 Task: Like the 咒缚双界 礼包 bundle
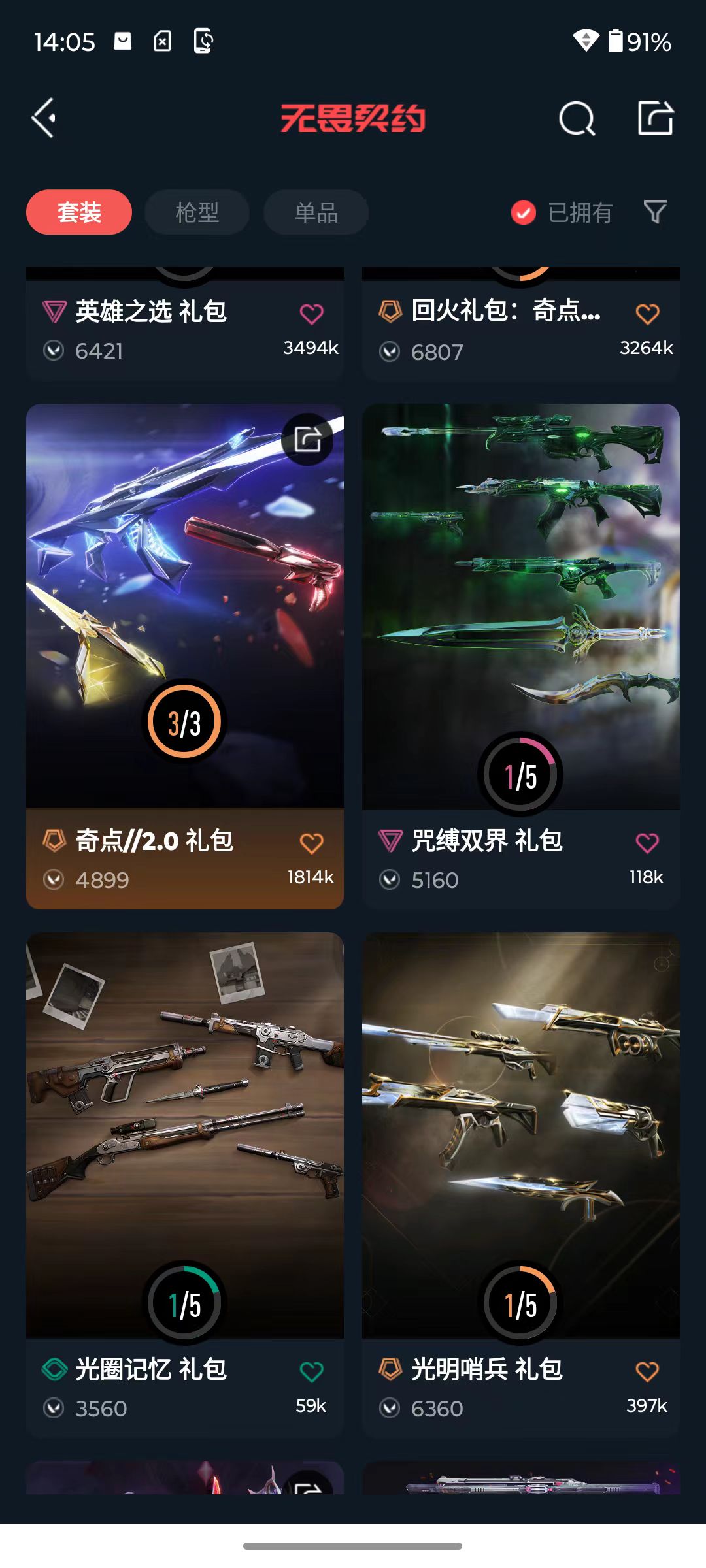click(647, 843)
